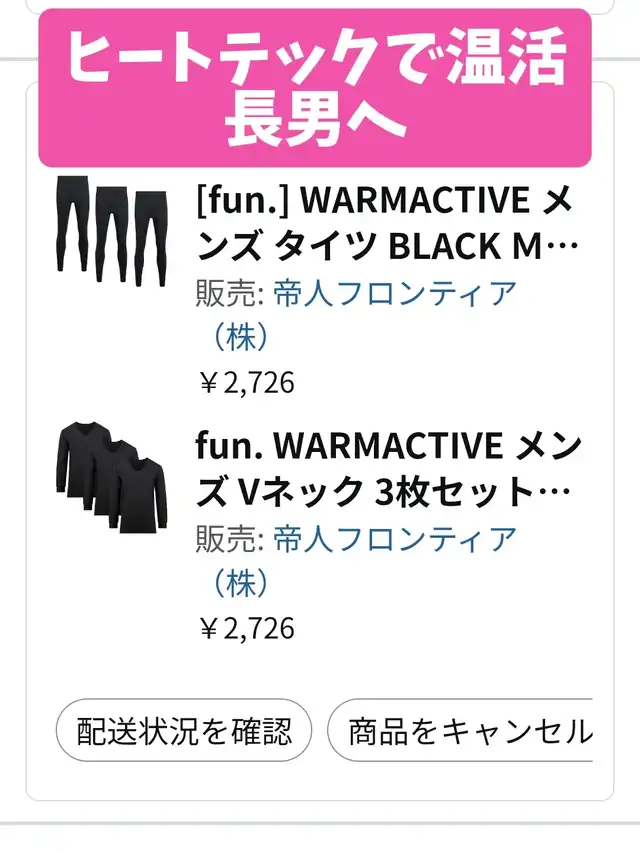Open the V-neck shirts product image
The image size is (640, 853).
pos(112,477)
